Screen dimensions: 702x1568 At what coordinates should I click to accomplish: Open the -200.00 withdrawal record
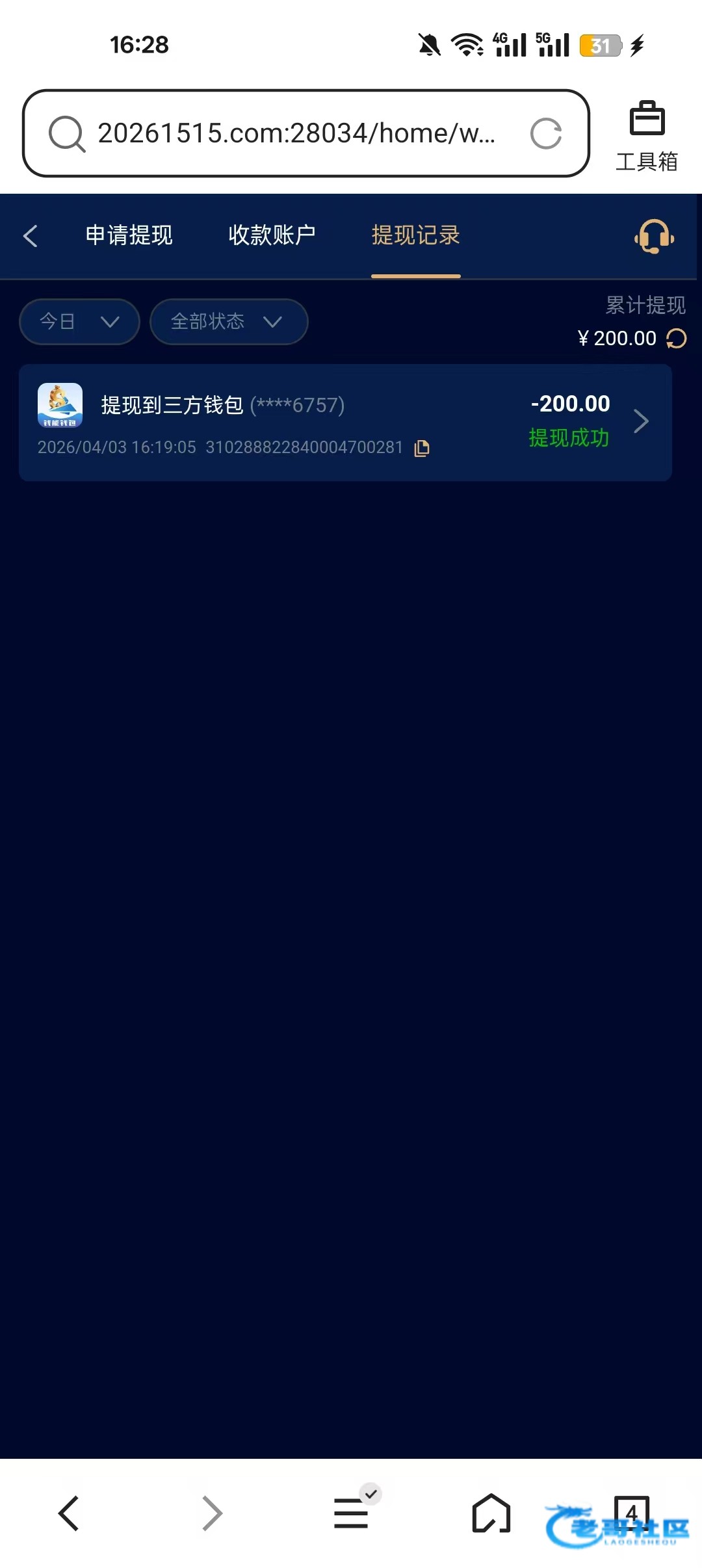point(344,423)
